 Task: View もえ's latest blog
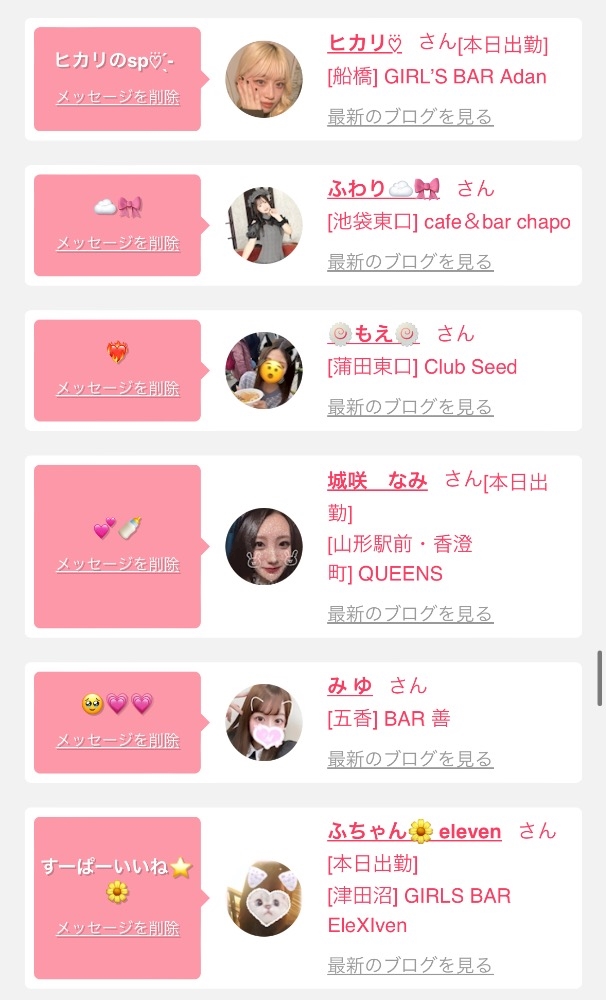point(410,407)
